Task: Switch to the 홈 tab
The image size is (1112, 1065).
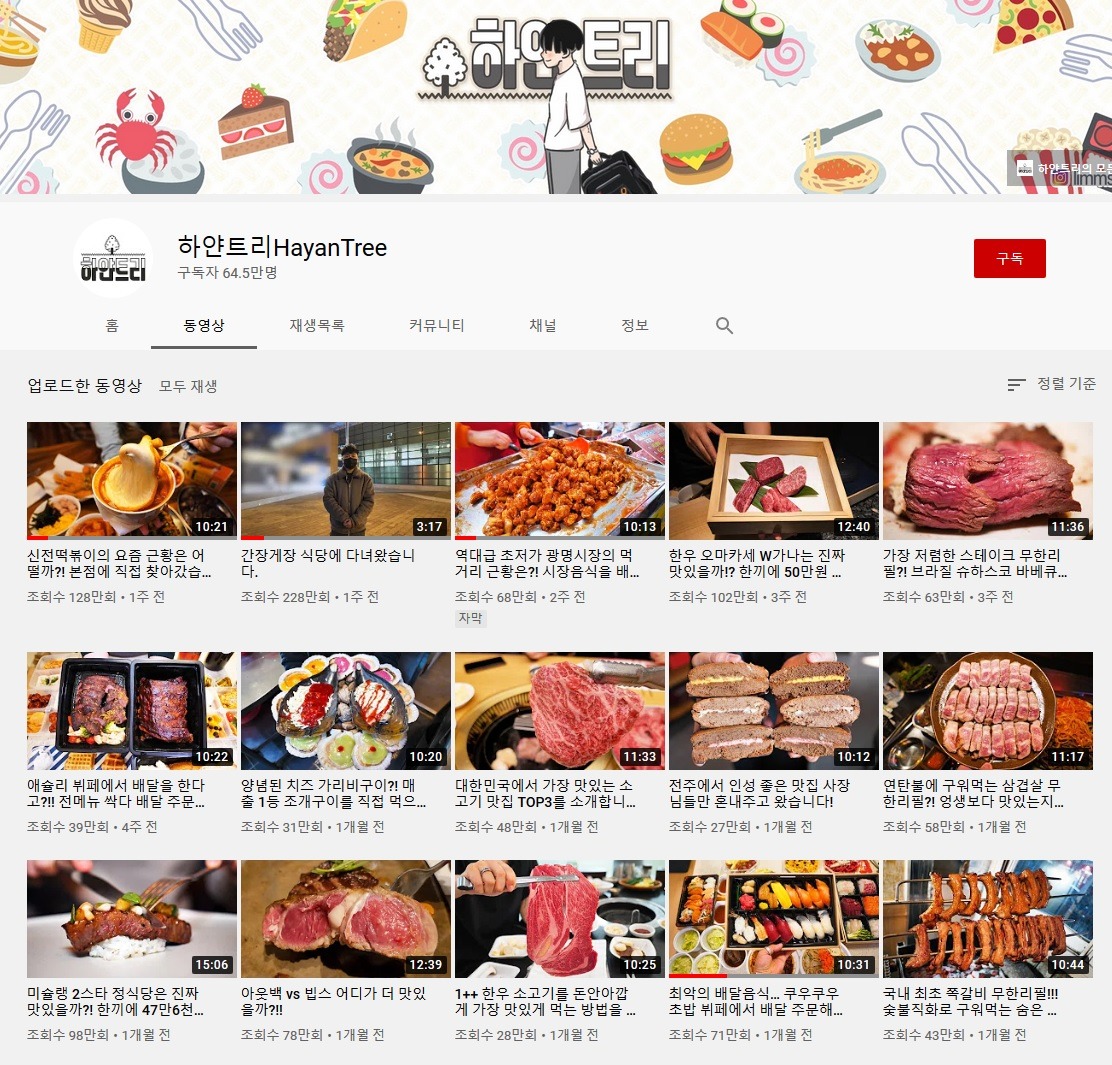Action: tap(112, 326)
